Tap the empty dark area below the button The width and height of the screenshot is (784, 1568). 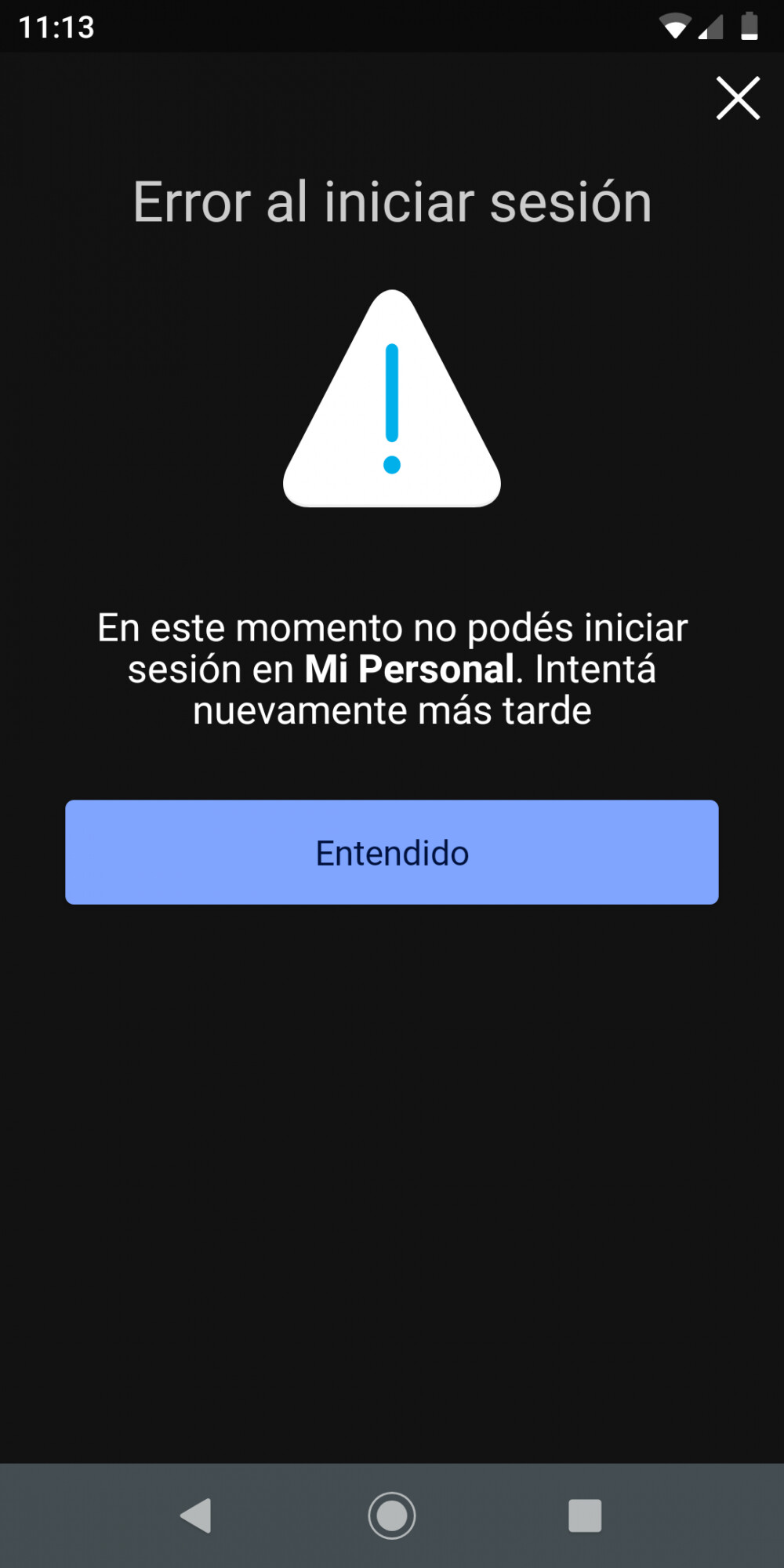(x=392, y=1176)
